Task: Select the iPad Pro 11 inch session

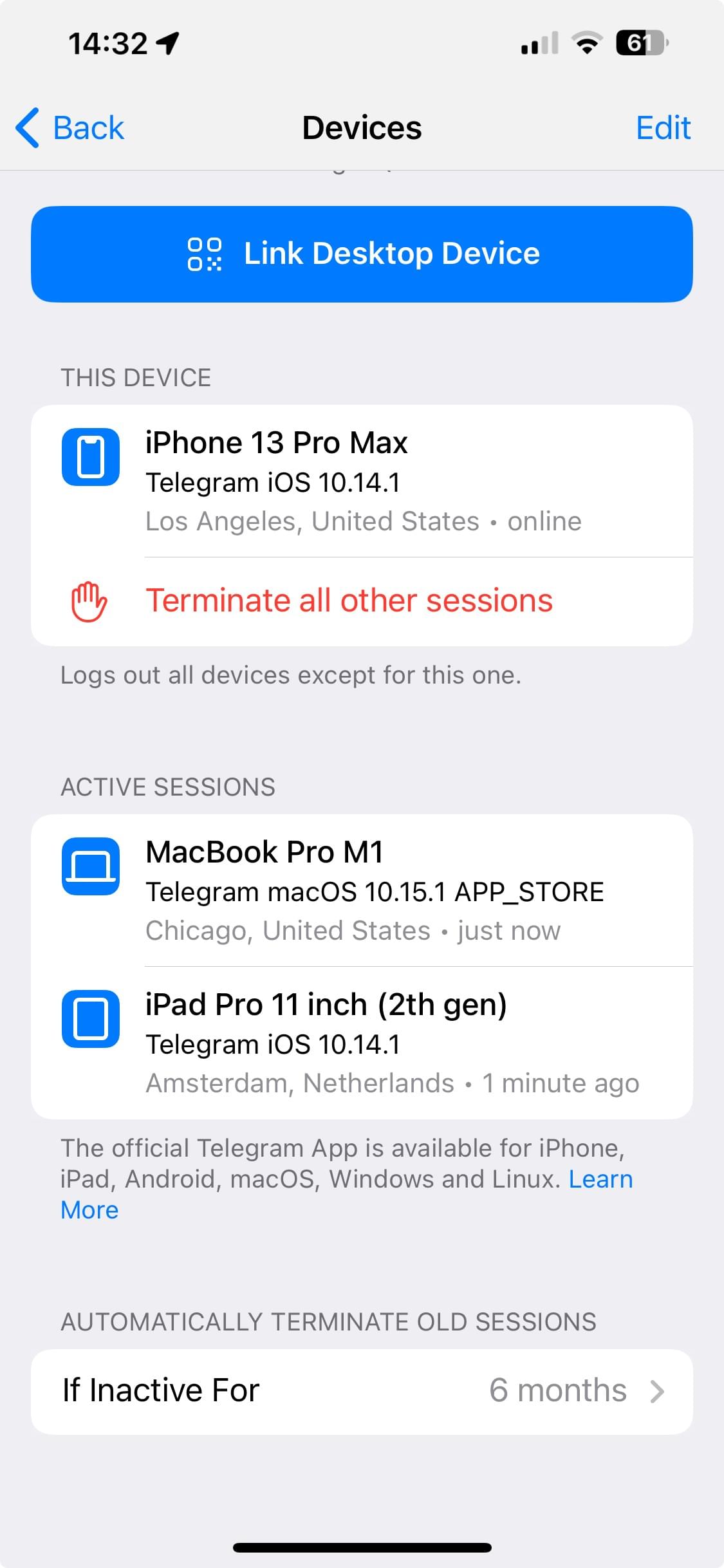Action: pyautogui.click(x=362, y=1043)
